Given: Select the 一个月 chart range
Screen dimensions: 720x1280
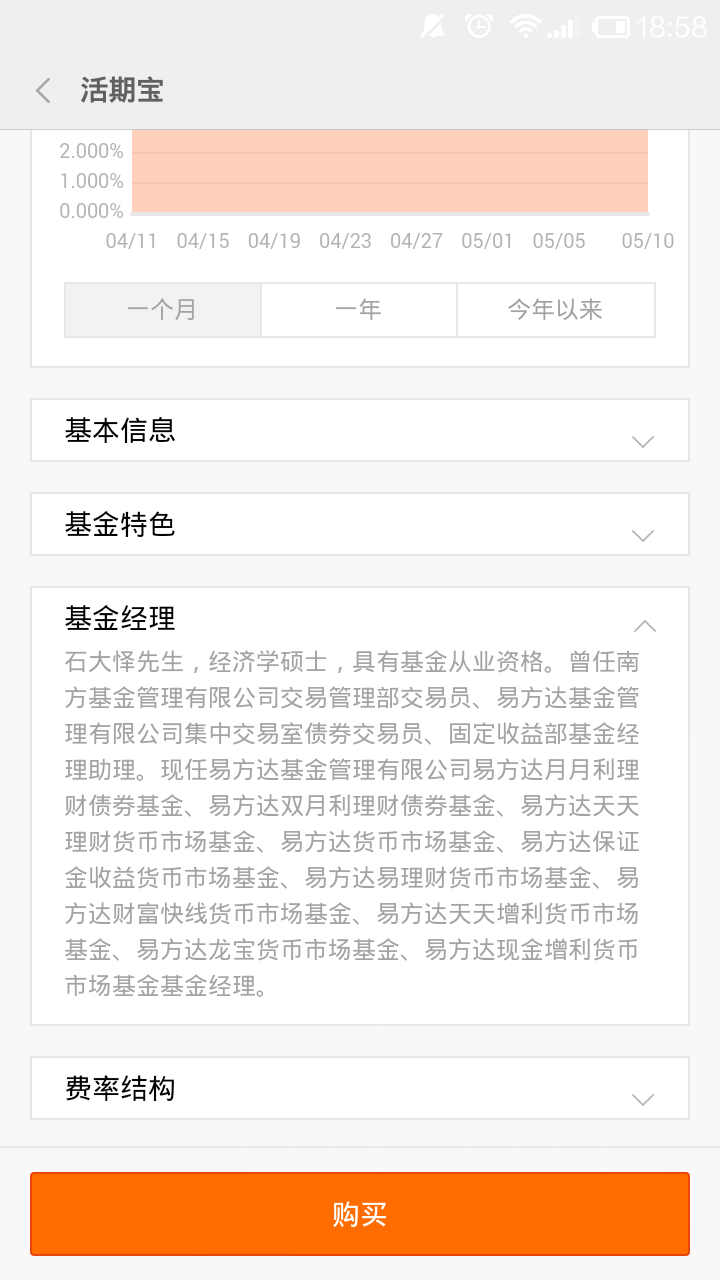Looking at the screenshot, I should click(x=163, y=310).
